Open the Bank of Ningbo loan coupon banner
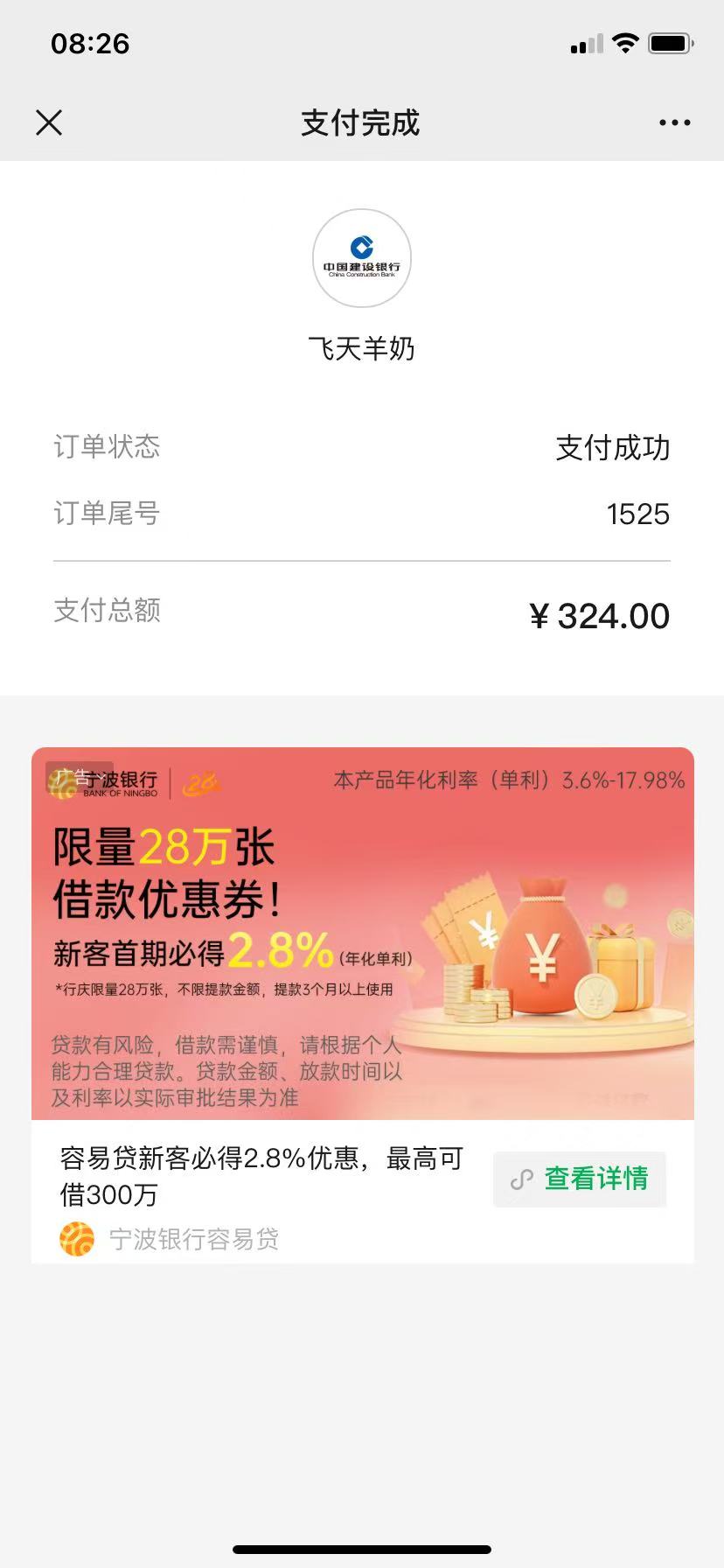This screenshot has height=1568, width=724. [362, 933]
